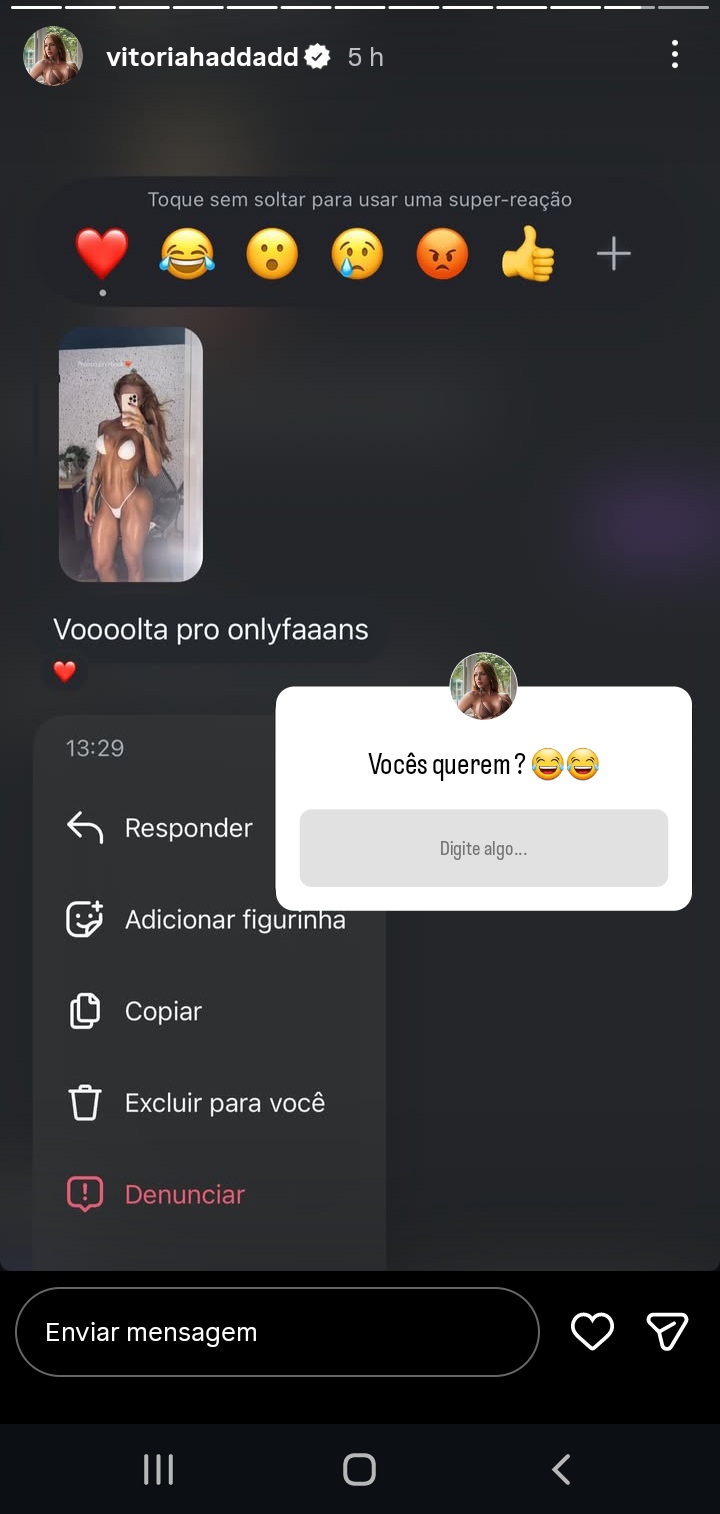Focus the "Enviar mensagem" reply field

click(x=277, y=1332)
